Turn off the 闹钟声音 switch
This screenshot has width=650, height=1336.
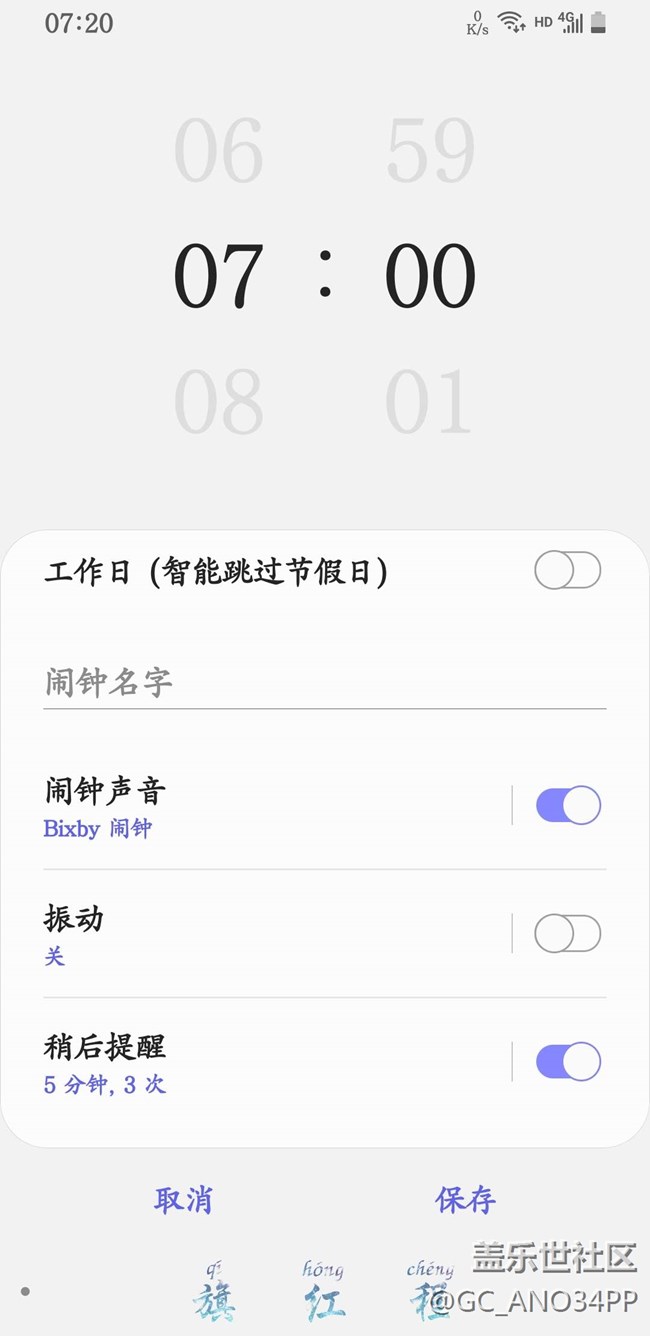click(567, 805)
